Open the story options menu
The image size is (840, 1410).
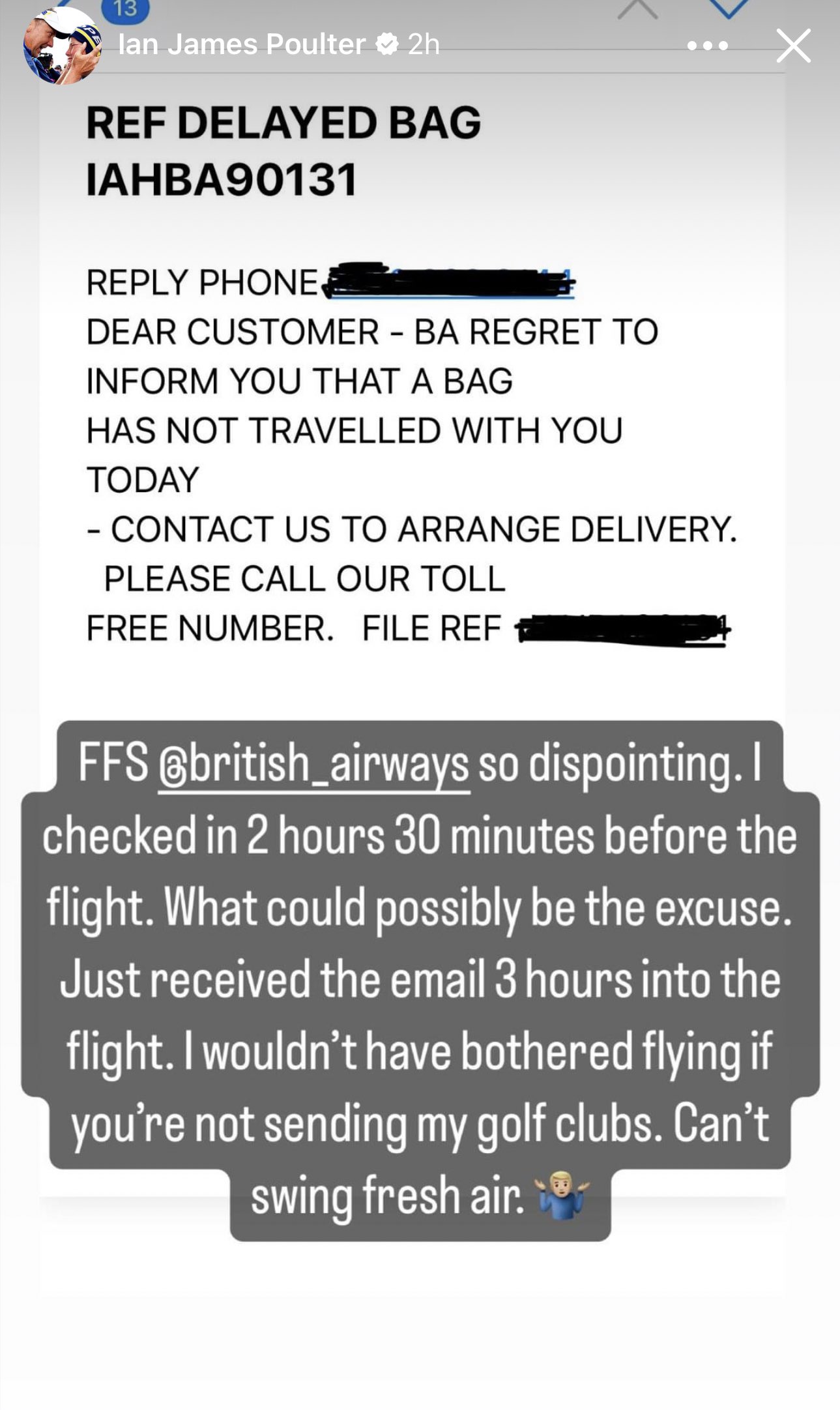[x=707, y=46]
